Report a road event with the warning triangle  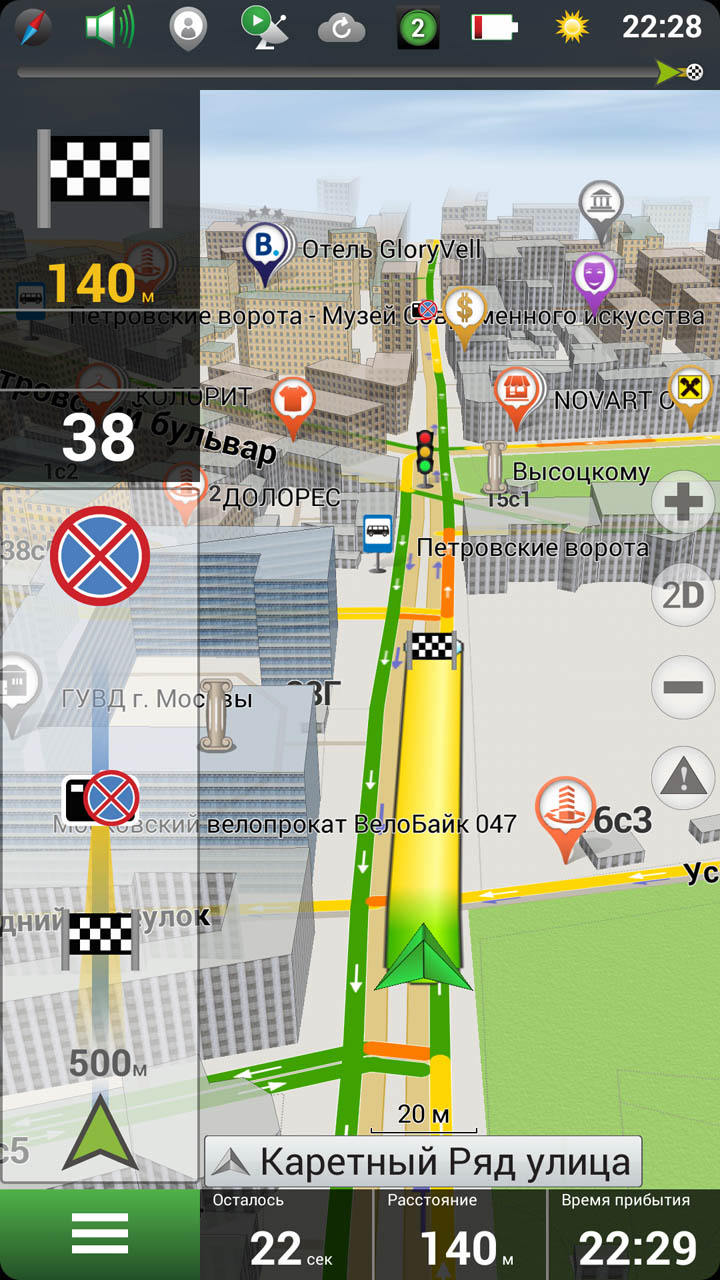pos(684,777)
